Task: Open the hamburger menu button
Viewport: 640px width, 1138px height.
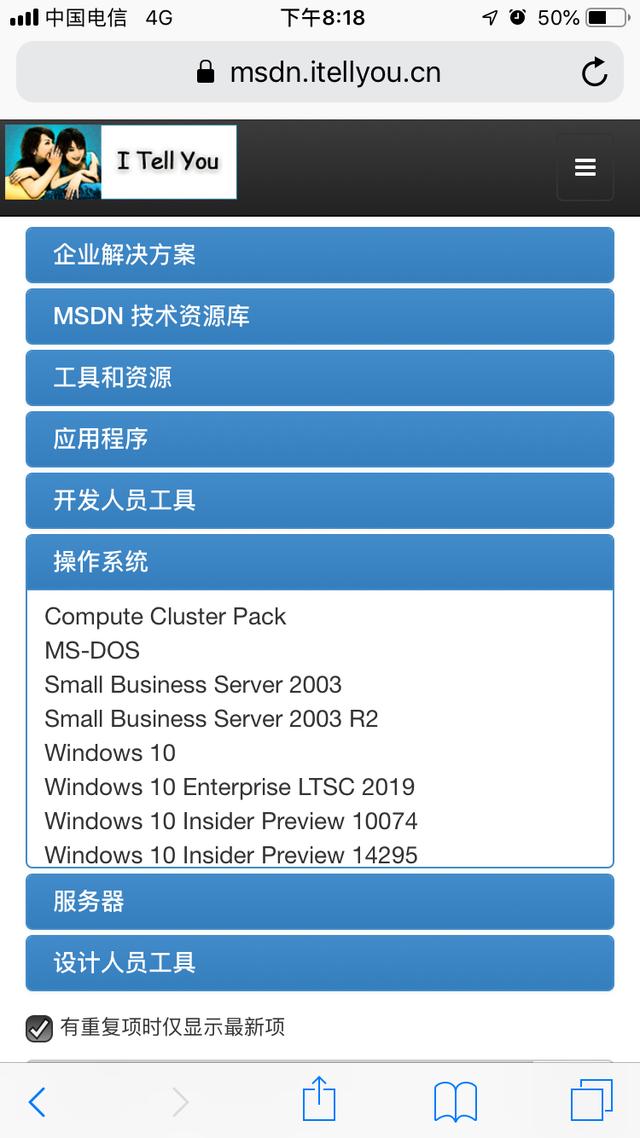Action: pyautogui.click(x=585, y=168)
